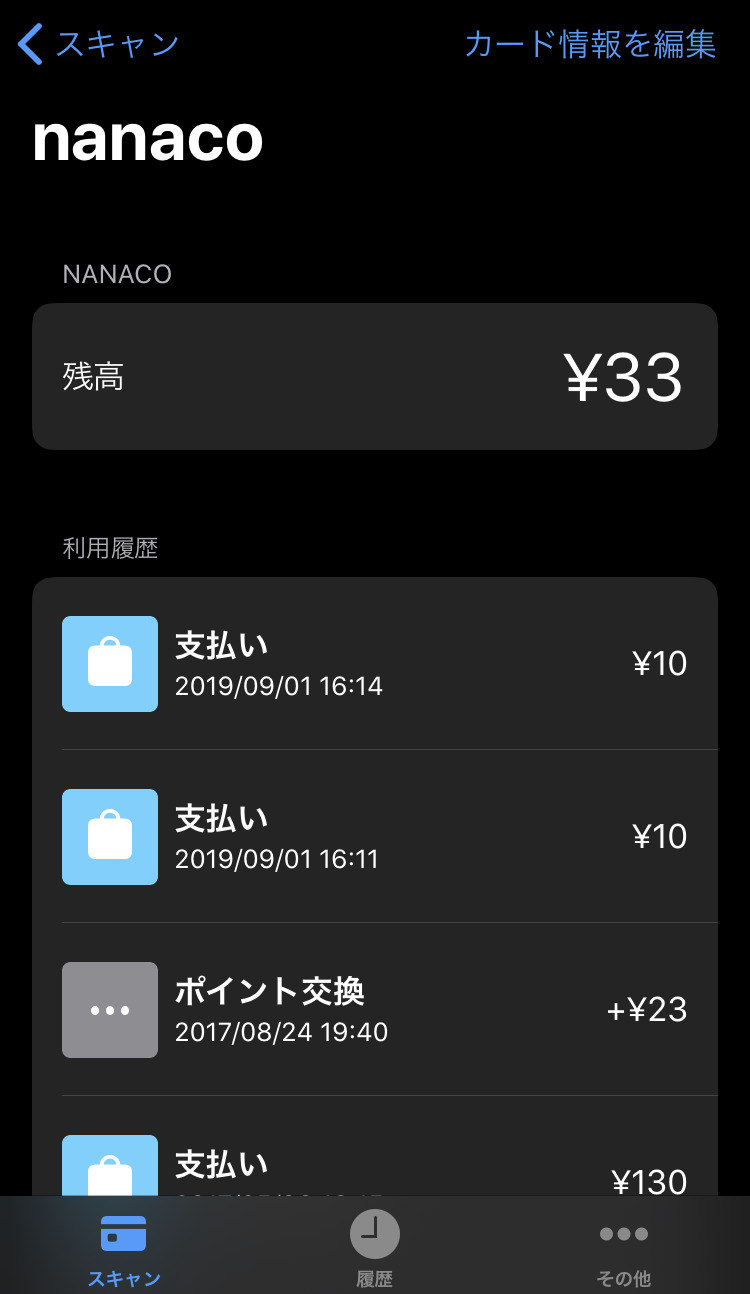
Task: Select the スキャン tab in bottom bar
Action: pos(124,1247)
